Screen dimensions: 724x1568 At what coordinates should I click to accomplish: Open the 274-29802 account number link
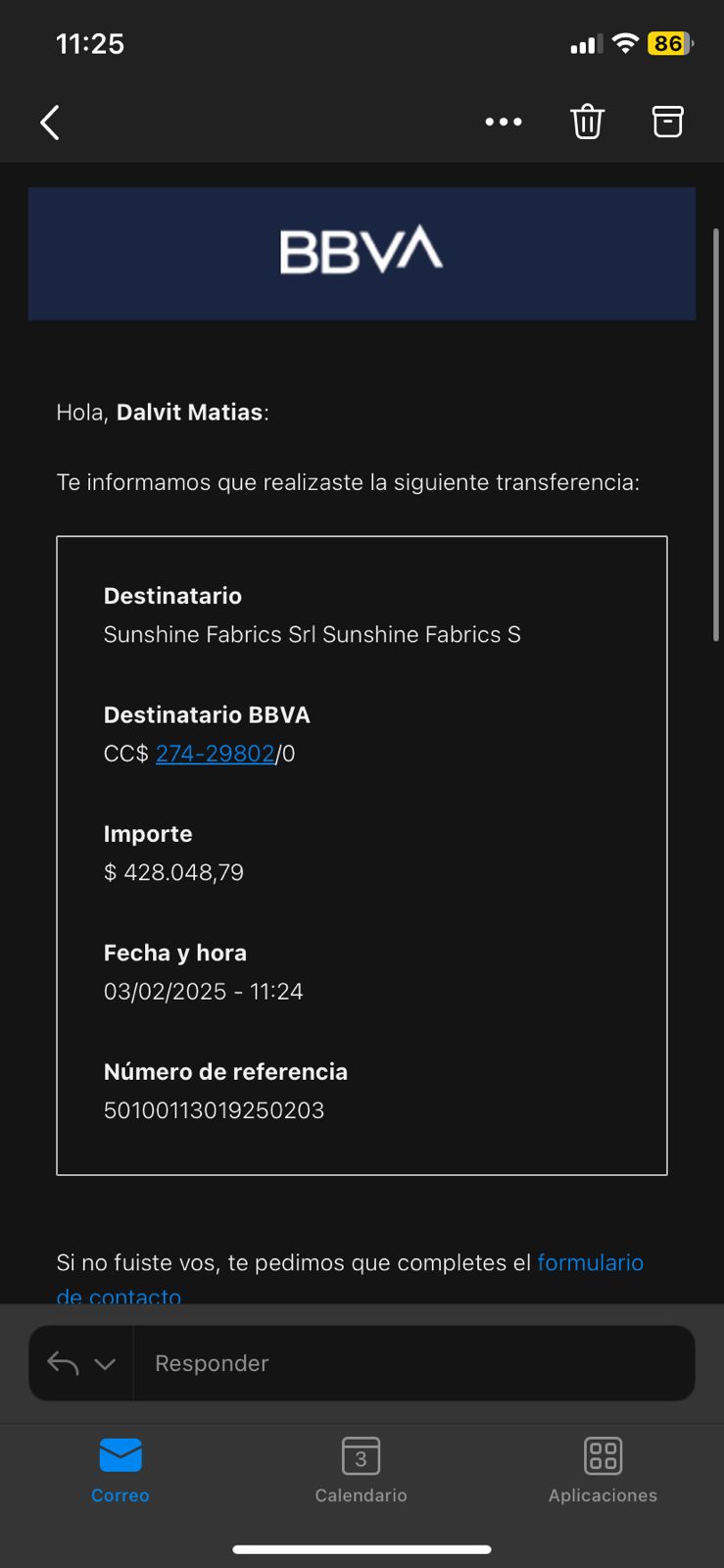tap(215, 754)
